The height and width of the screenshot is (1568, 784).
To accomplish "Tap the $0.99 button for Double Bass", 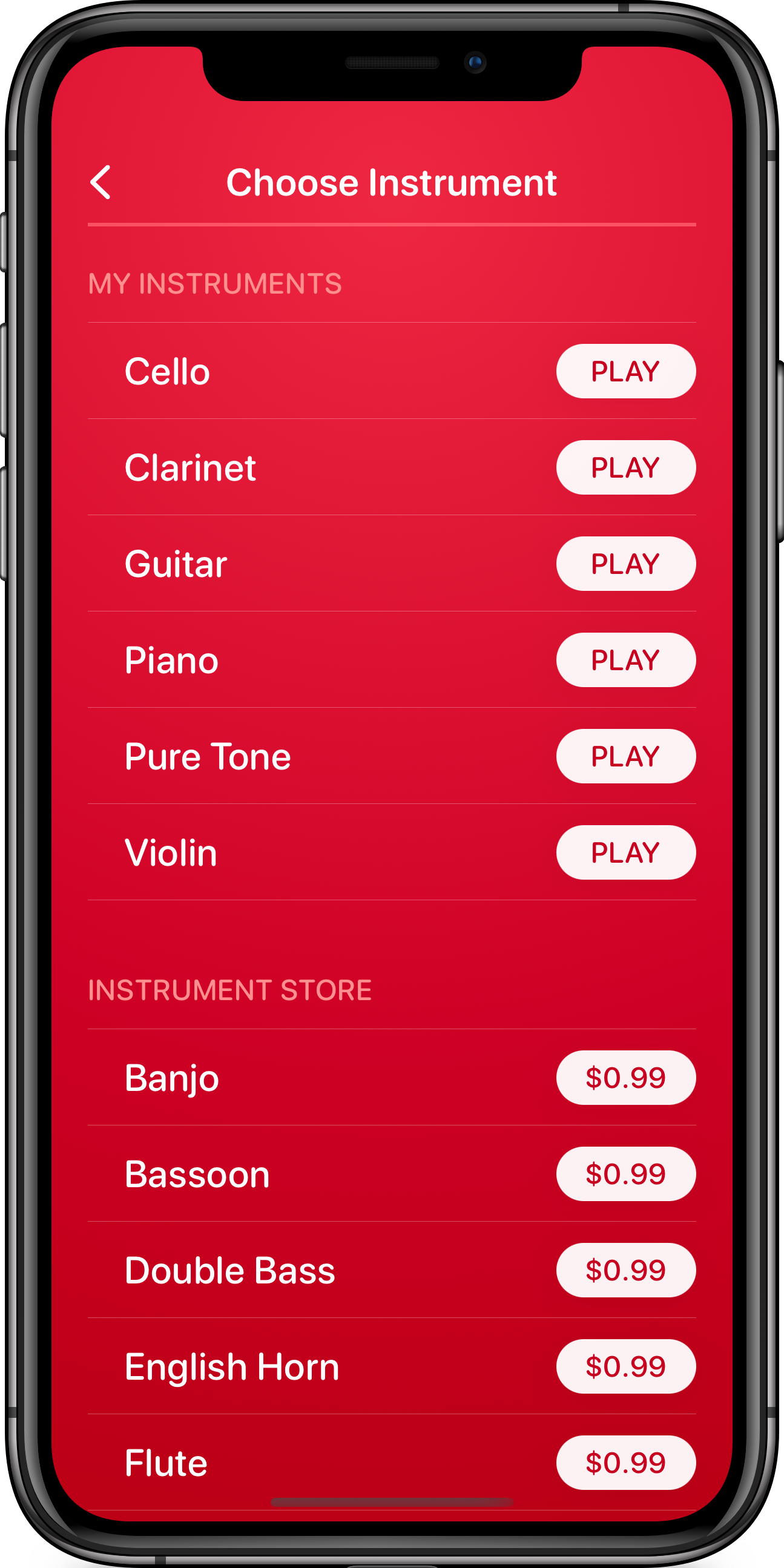I will pos(625,1270).
